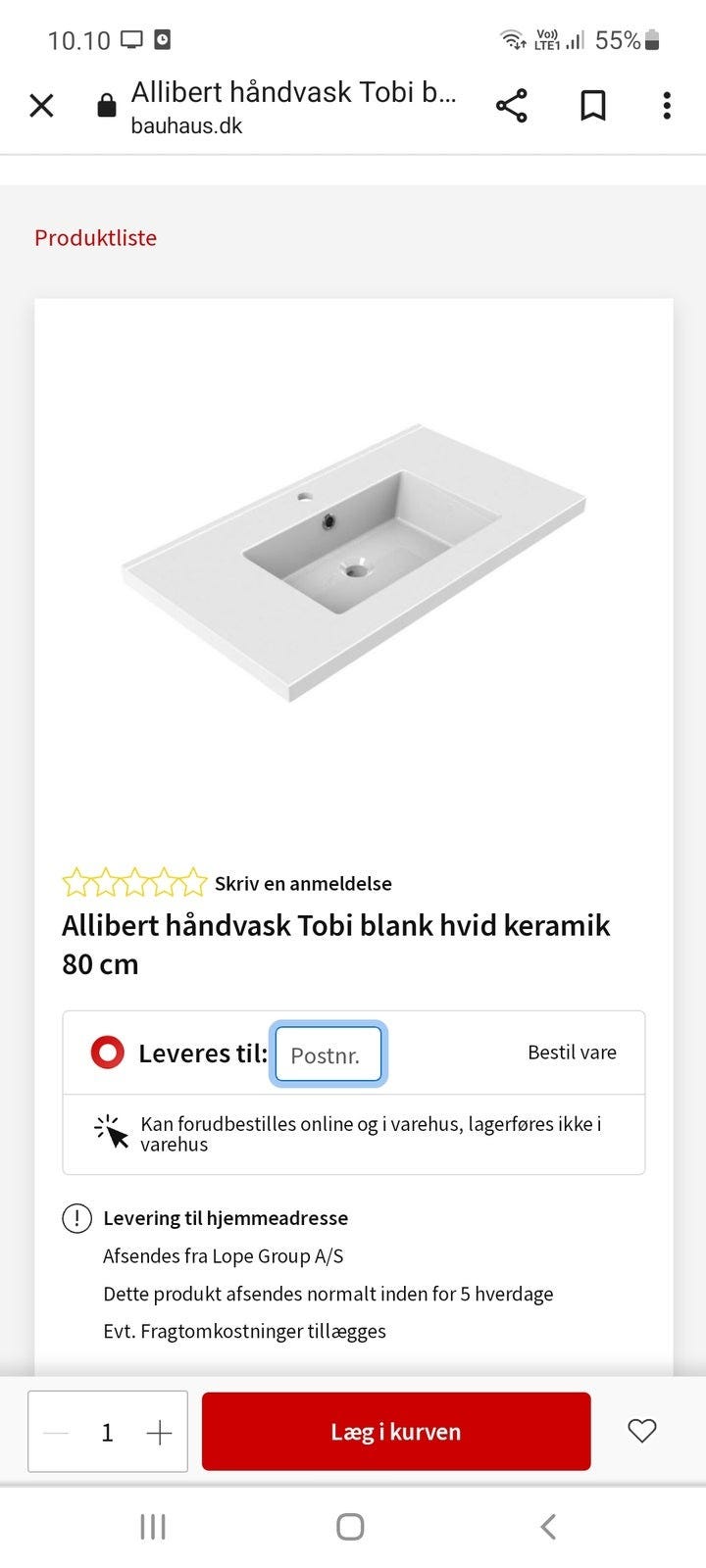Increase quantity with the plus stepper
Screen dimensions: 706x1568
point(158,1432)
